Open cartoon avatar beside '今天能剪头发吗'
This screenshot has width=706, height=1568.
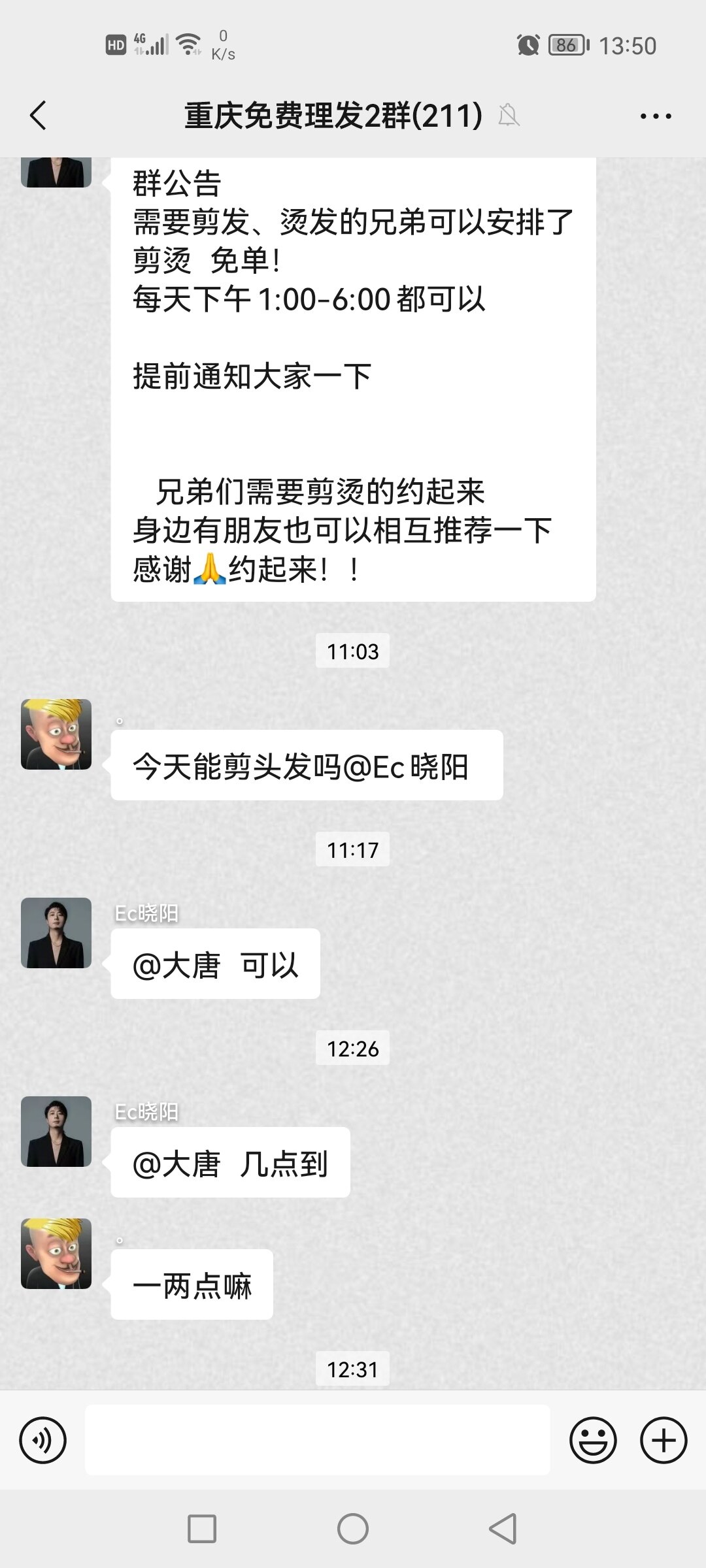click(56, 734)
